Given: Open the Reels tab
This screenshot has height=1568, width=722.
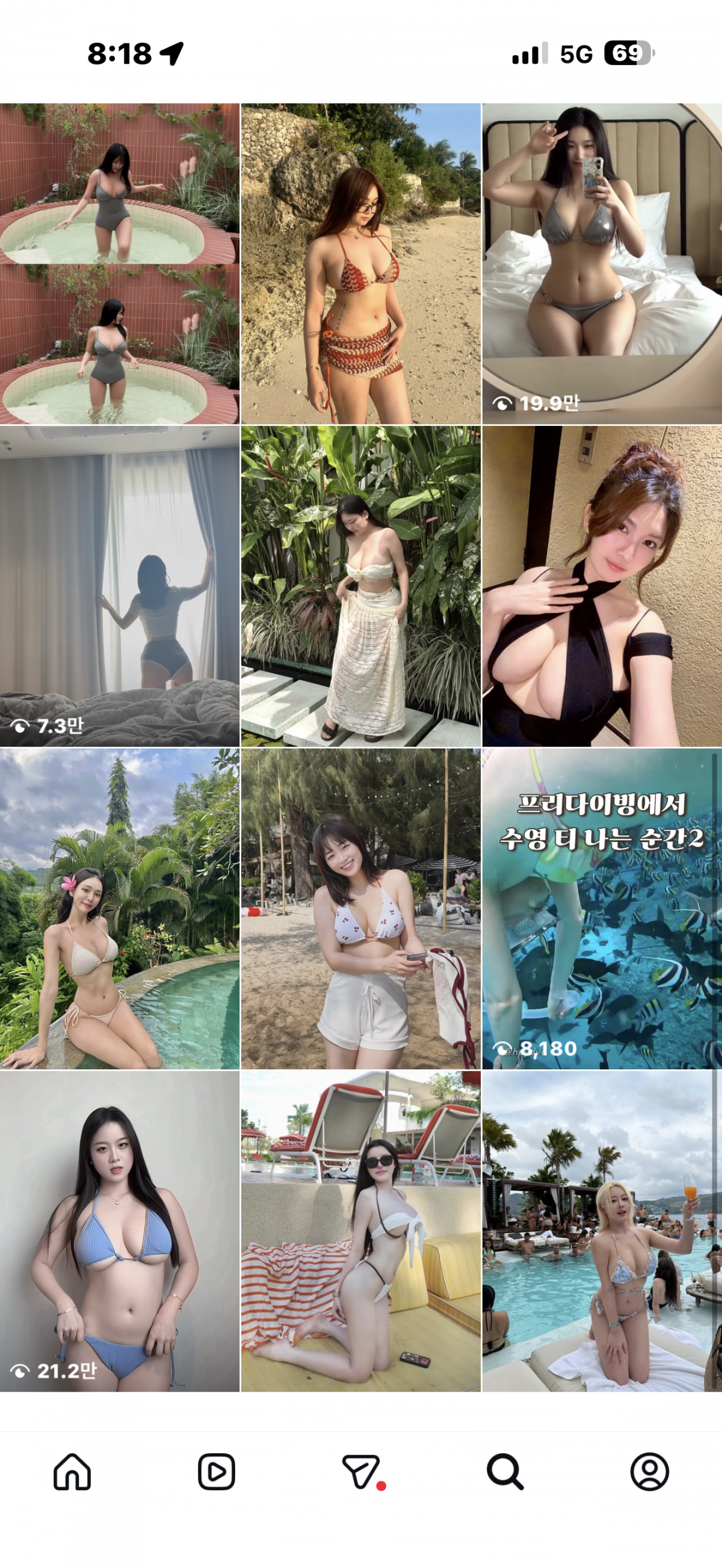Looking at the screenshot, I should [216, 1472].
